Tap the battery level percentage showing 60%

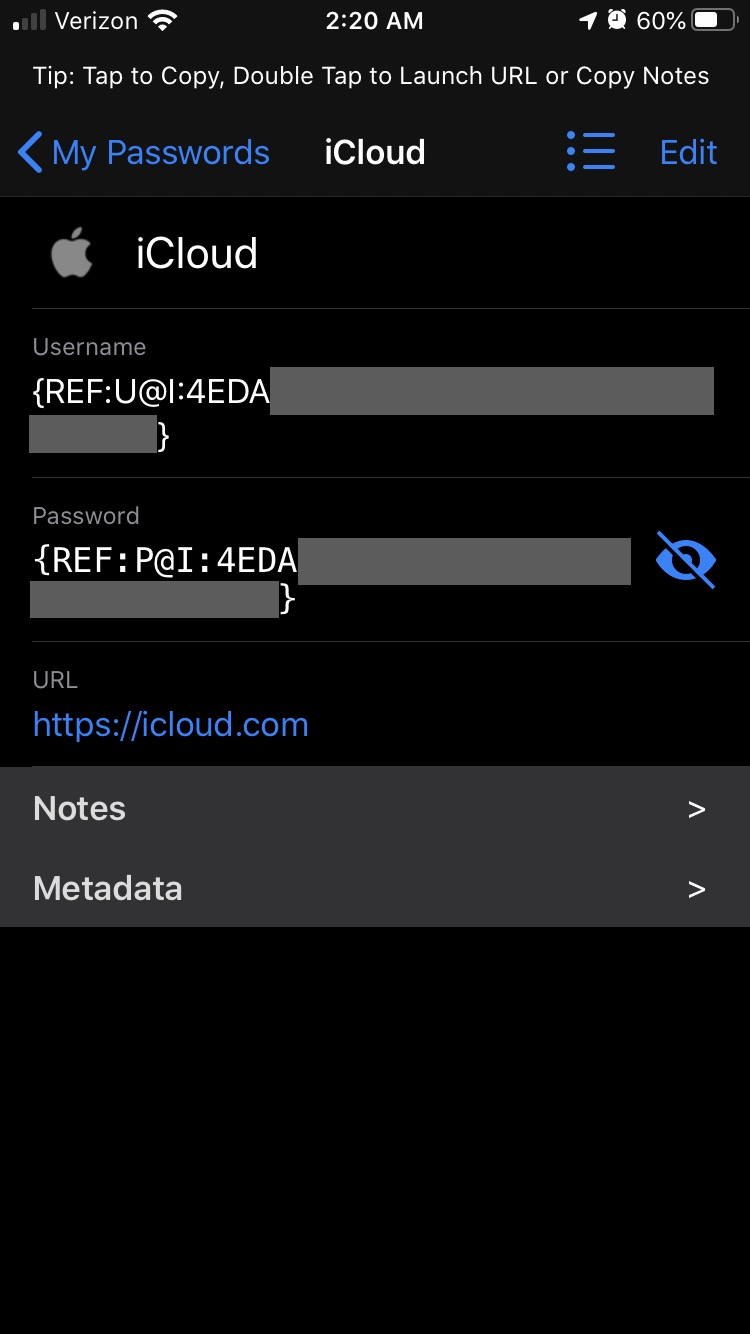tap(660, 20)
